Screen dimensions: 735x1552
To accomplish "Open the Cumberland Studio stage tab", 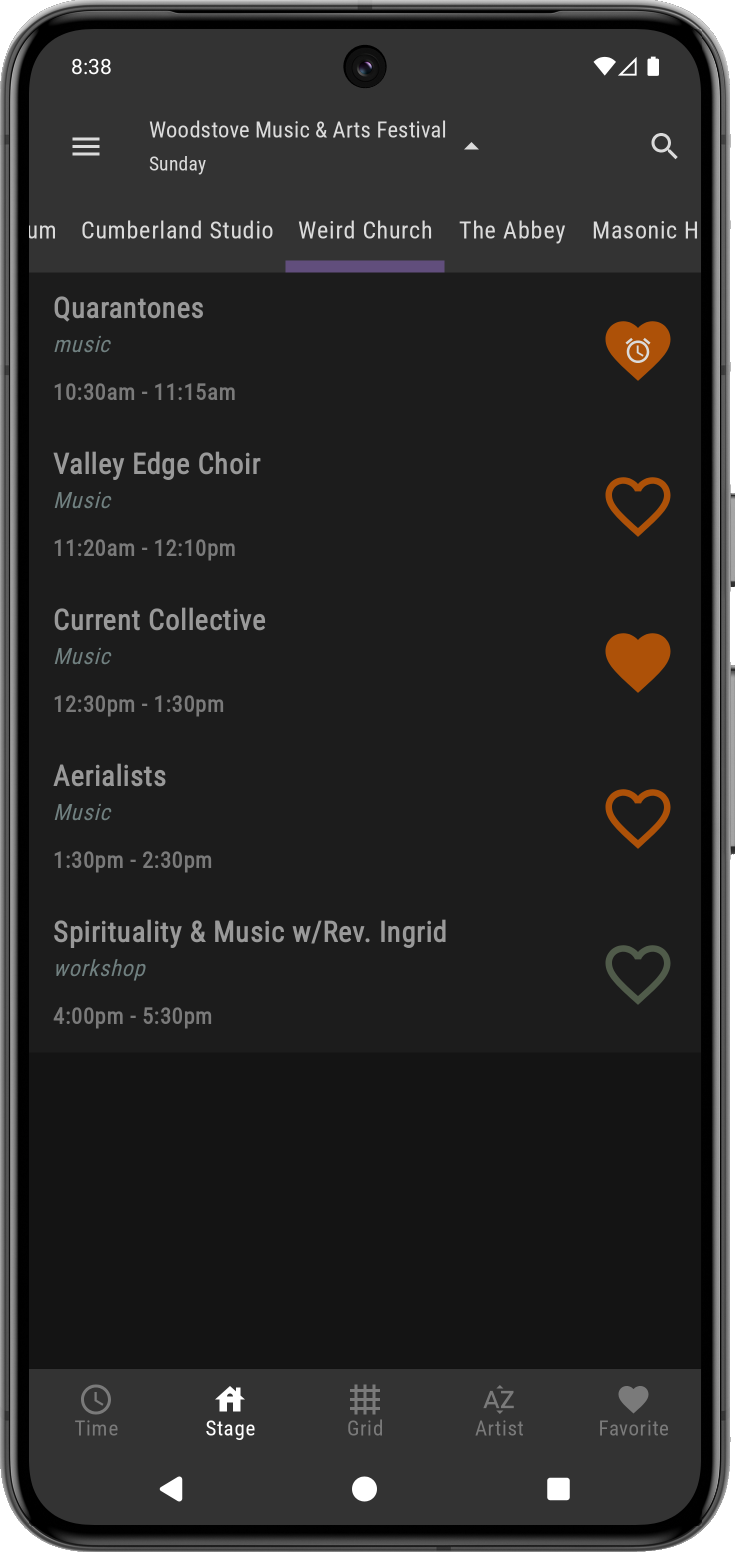I will pos(177,230).
